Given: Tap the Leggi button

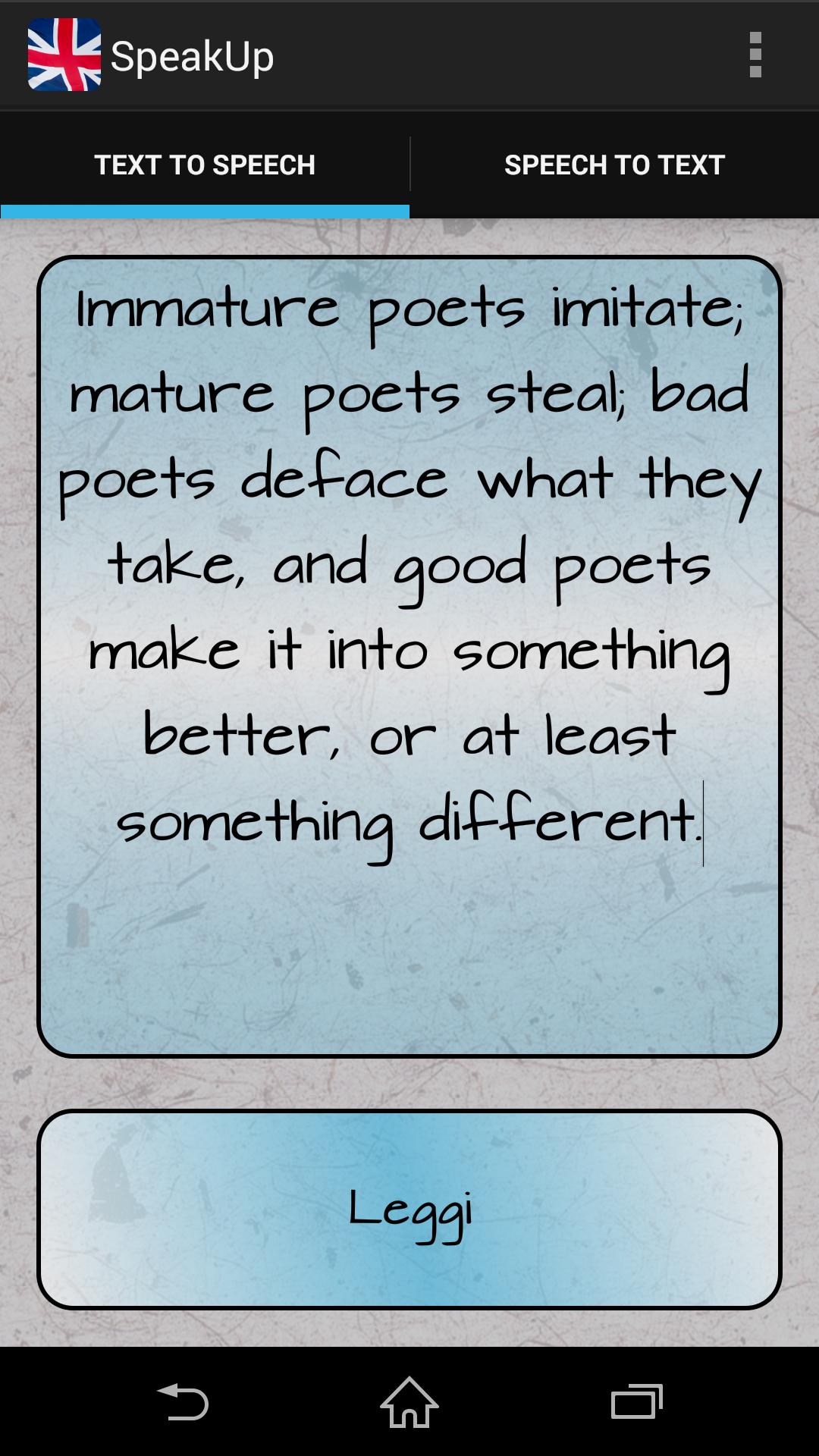Looking at the screenshot, I should tap(409, 1210).
